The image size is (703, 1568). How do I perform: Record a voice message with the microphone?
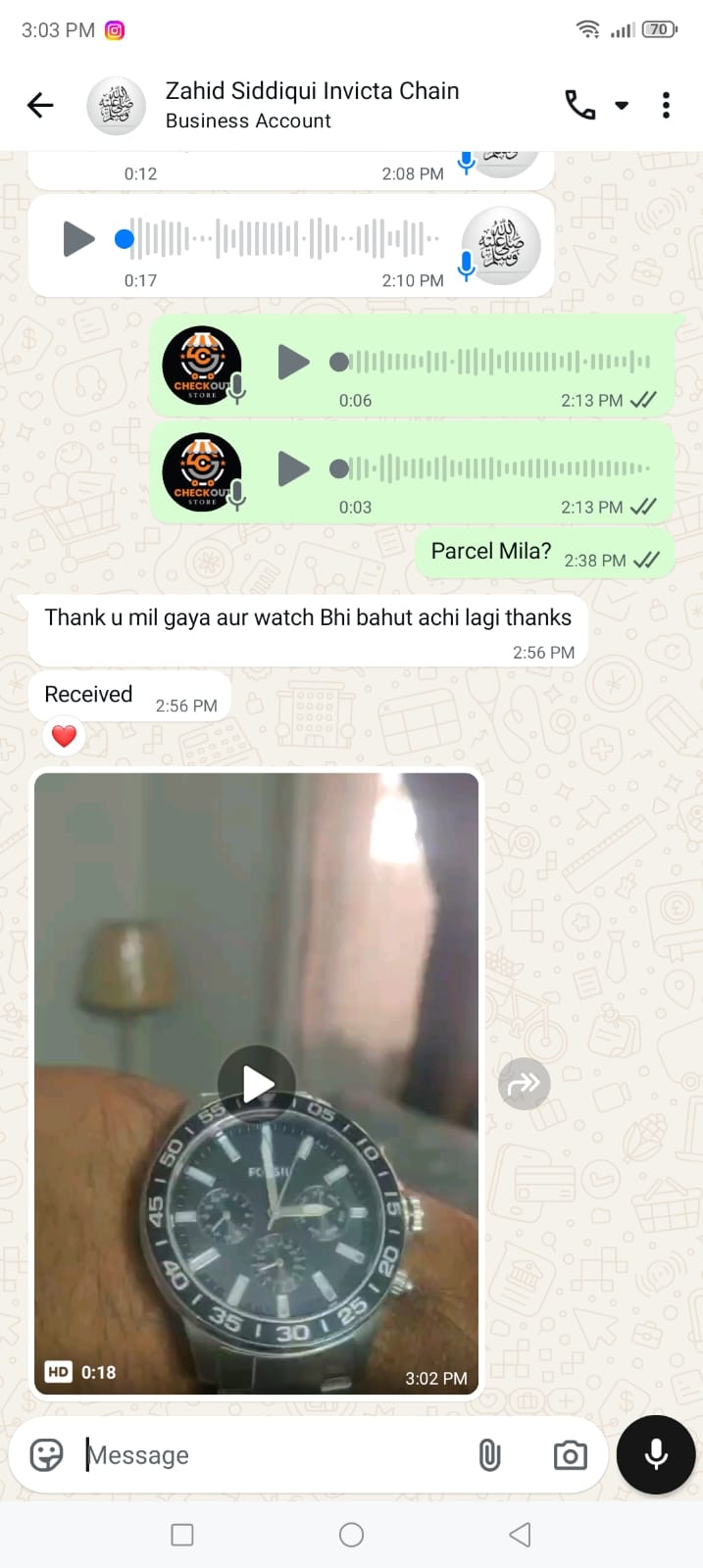pos(656,1454)
